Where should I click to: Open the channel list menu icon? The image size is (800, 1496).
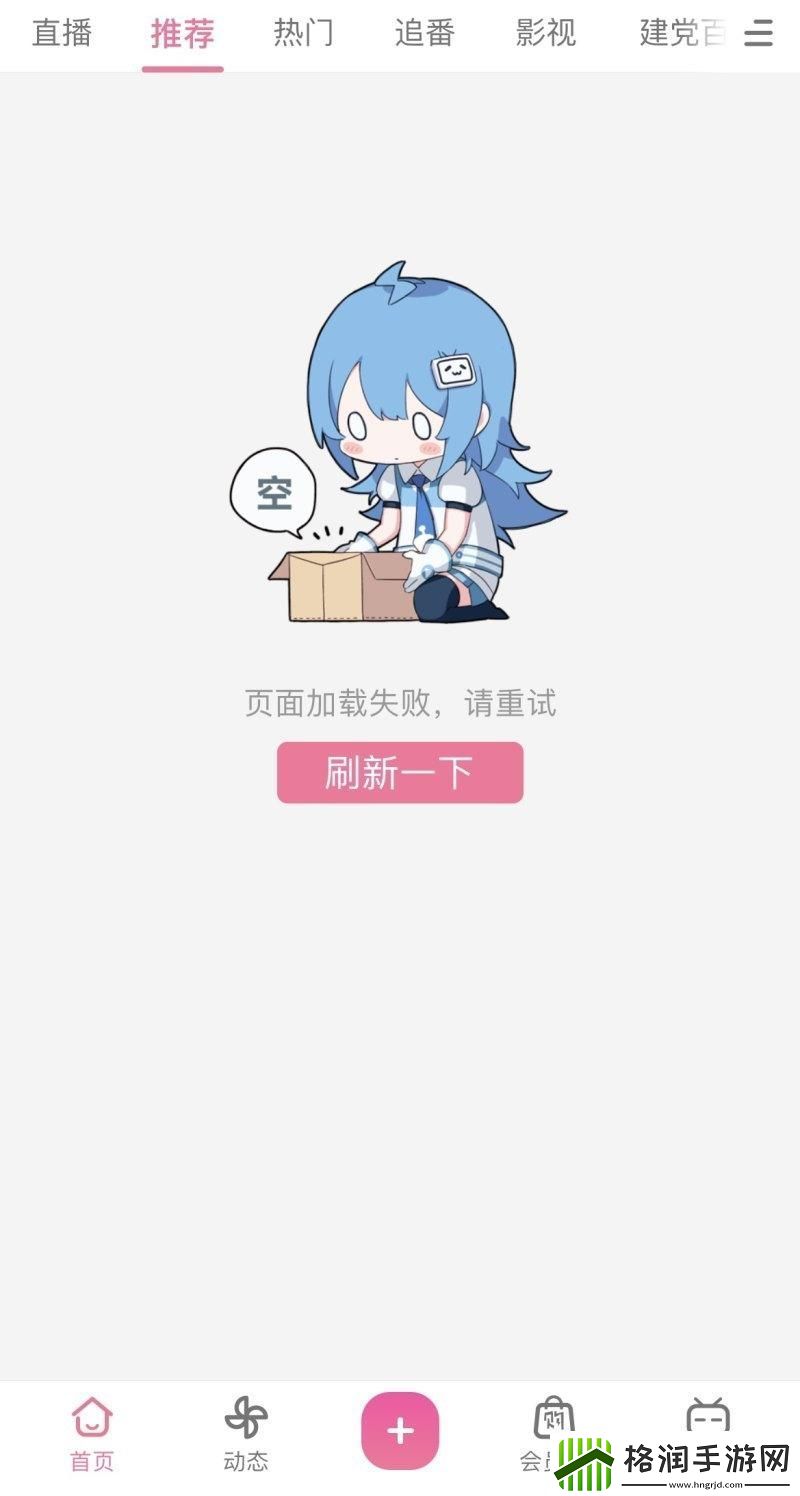pos(759,35)
